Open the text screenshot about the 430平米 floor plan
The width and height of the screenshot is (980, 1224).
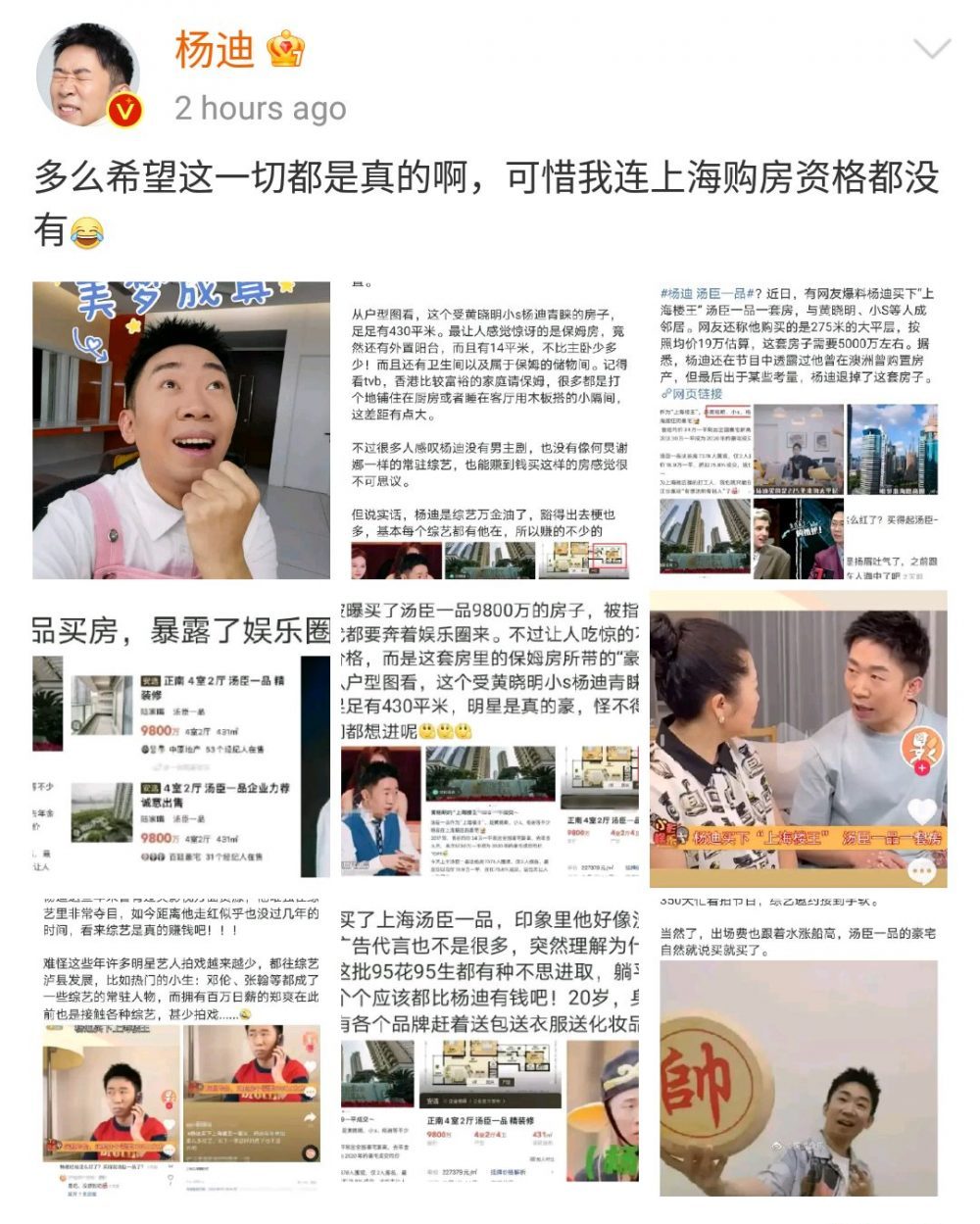coord(490,430)
